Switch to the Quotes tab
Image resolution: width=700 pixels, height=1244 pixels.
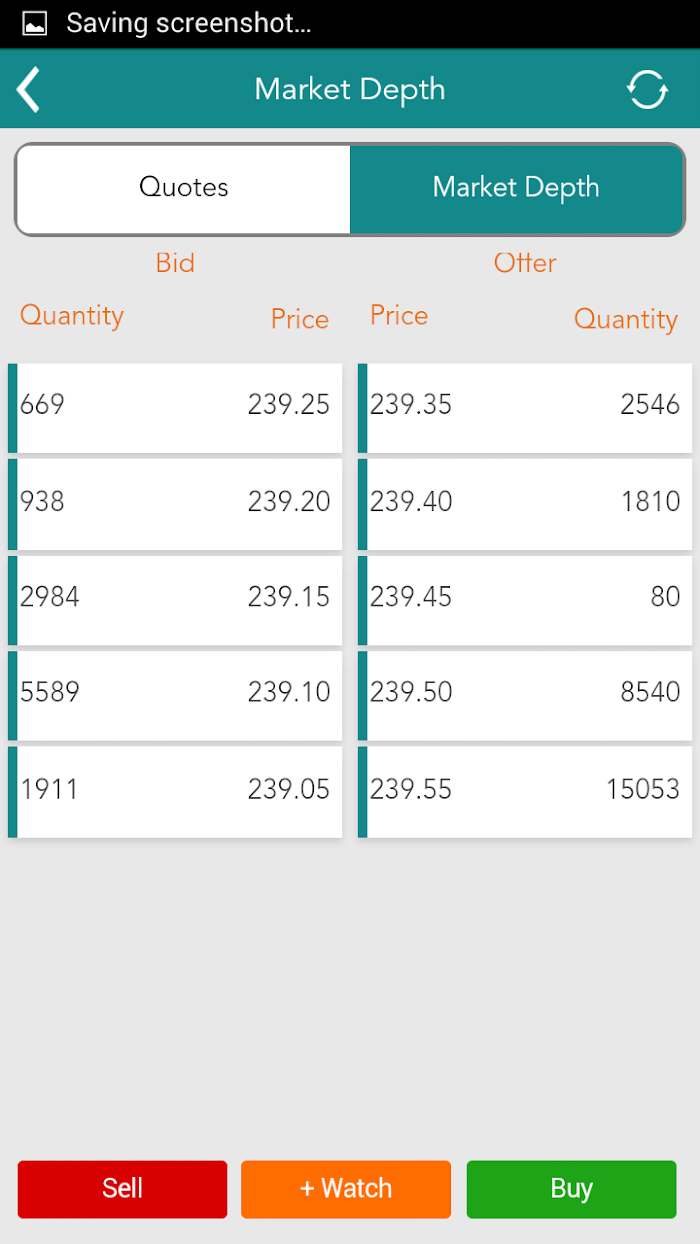pos(183,188)
